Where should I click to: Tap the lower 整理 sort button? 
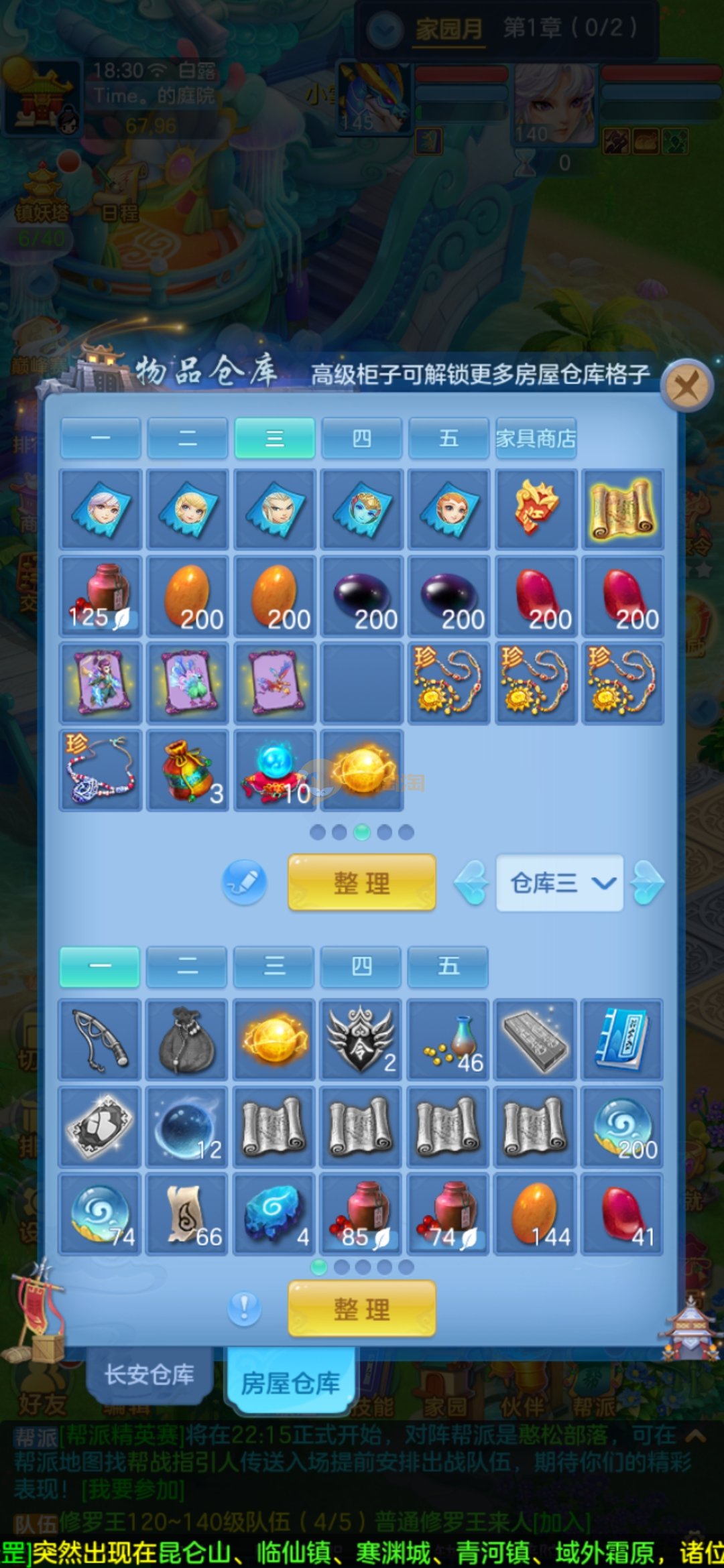click(x=362, y=1309)
